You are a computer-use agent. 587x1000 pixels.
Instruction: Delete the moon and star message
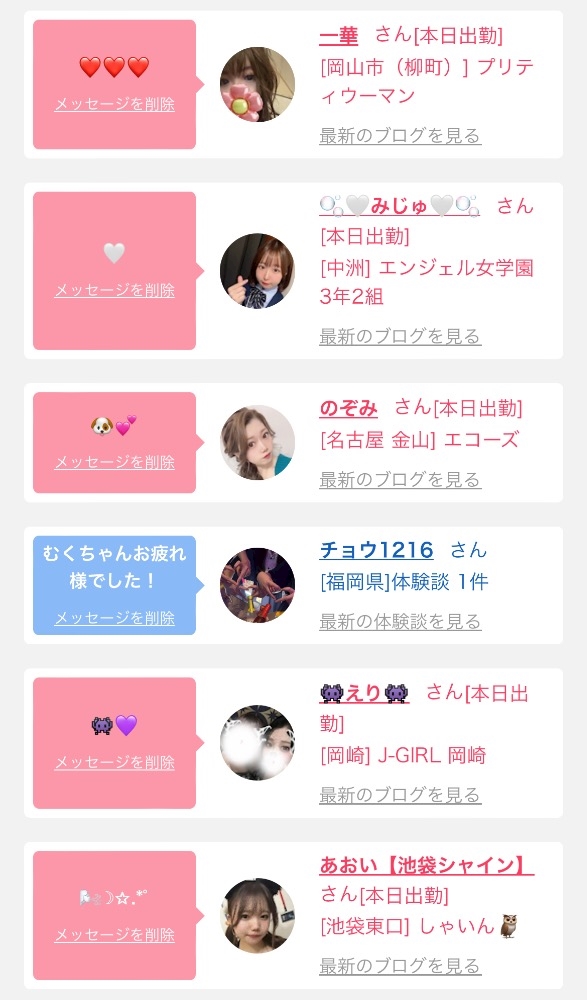coord(114,935)
